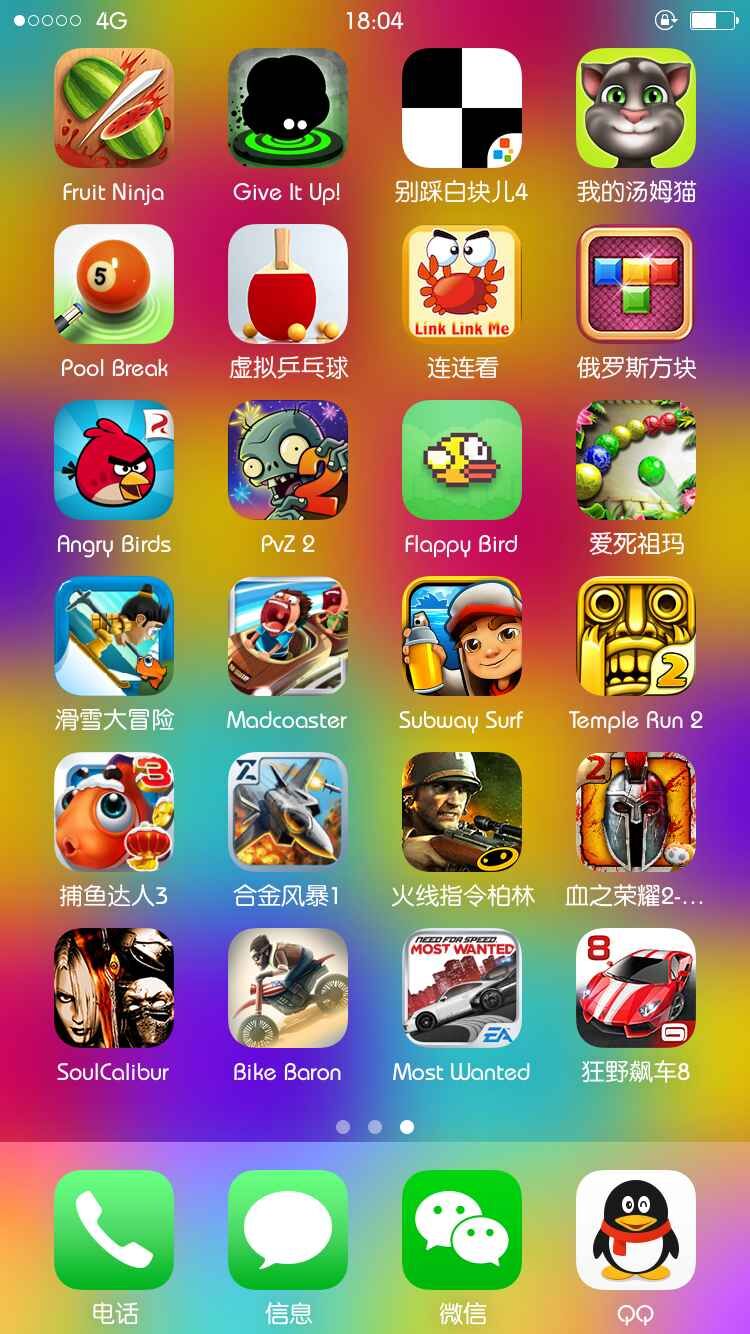Open Need for Speed Most Wanted

461,988
